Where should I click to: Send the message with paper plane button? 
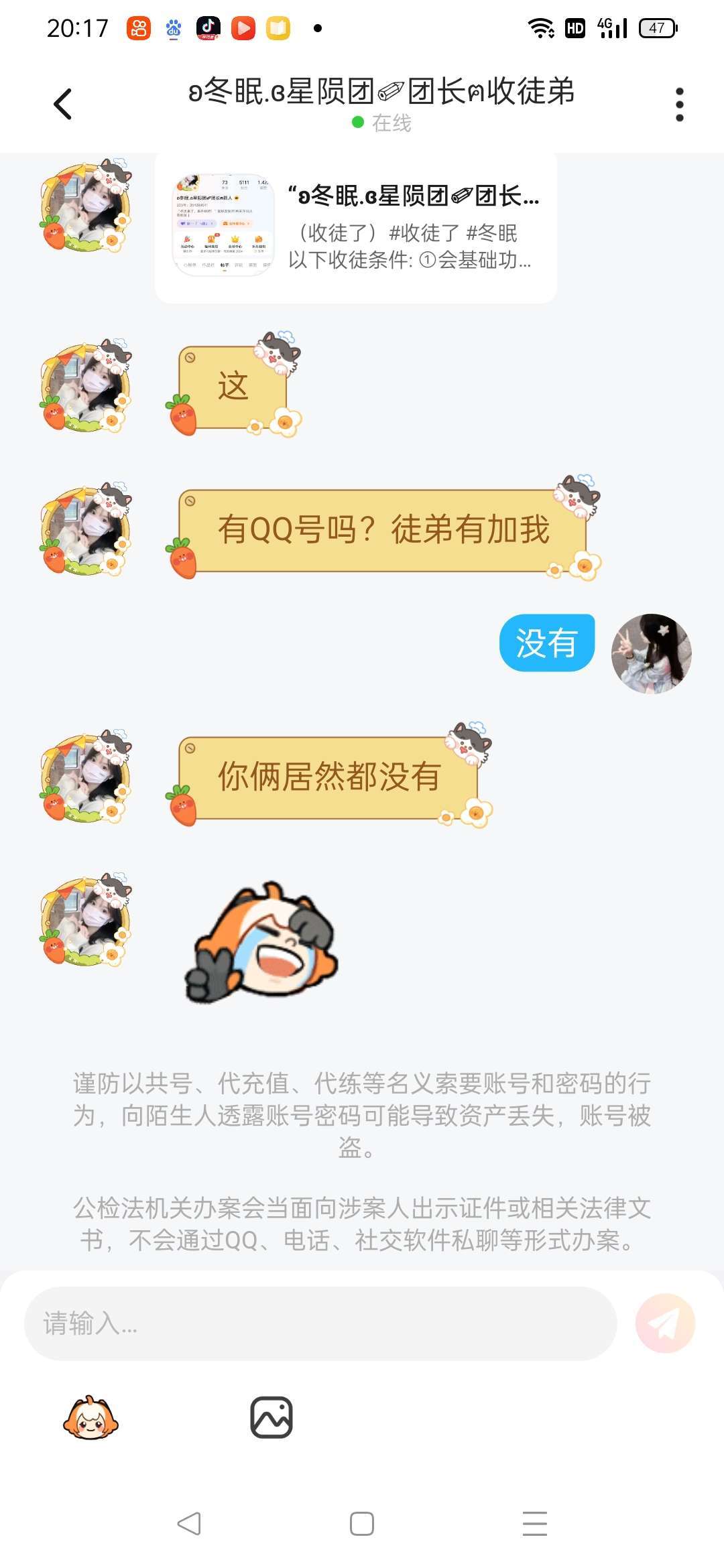665,1323
